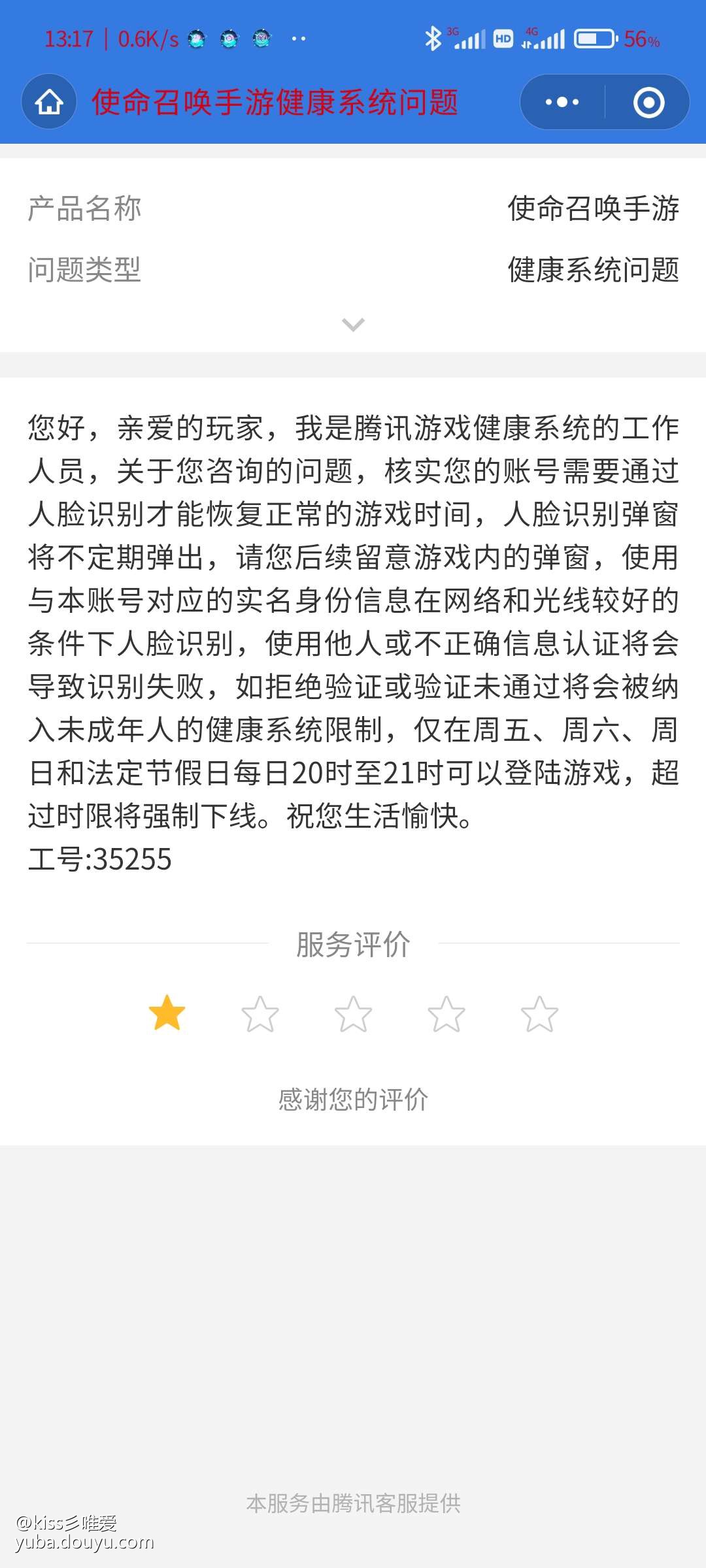Image resolution: width=706 pixels, height=1568 pixels.
Task: Open the three-dot more menu
Action: (562, 102)
